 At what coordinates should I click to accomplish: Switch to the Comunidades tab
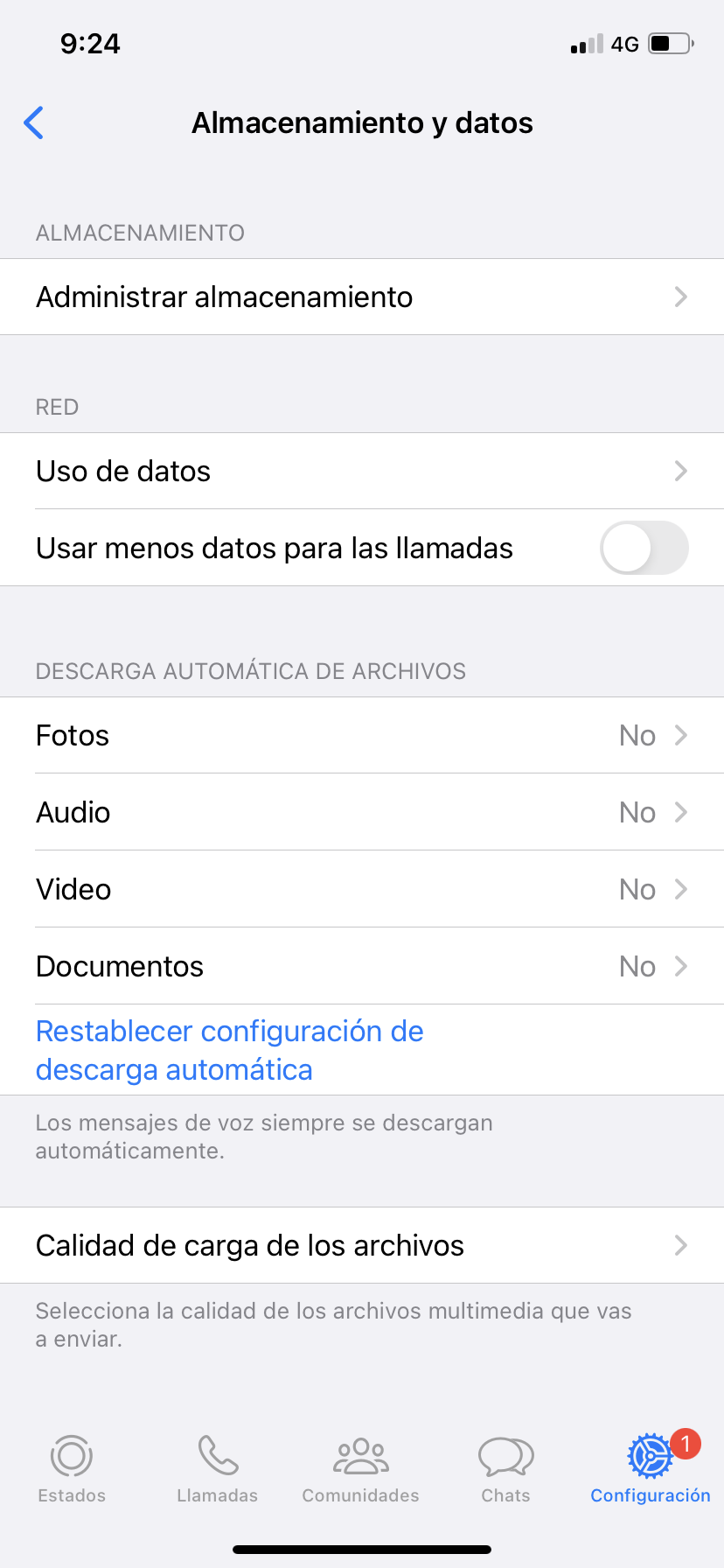pyautogui.click(x=361, y=1468)
